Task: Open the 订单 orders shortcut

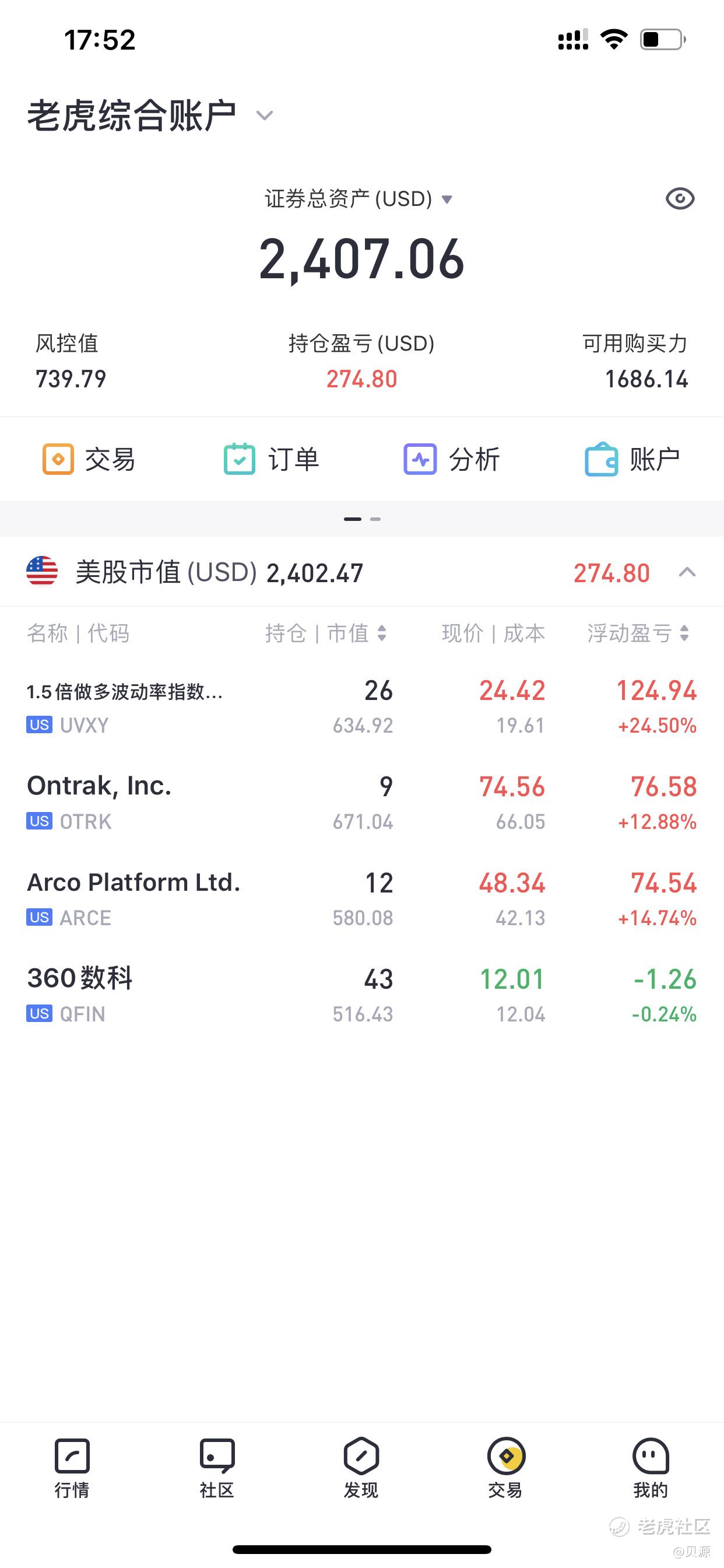Action: [x=270, y=459]
